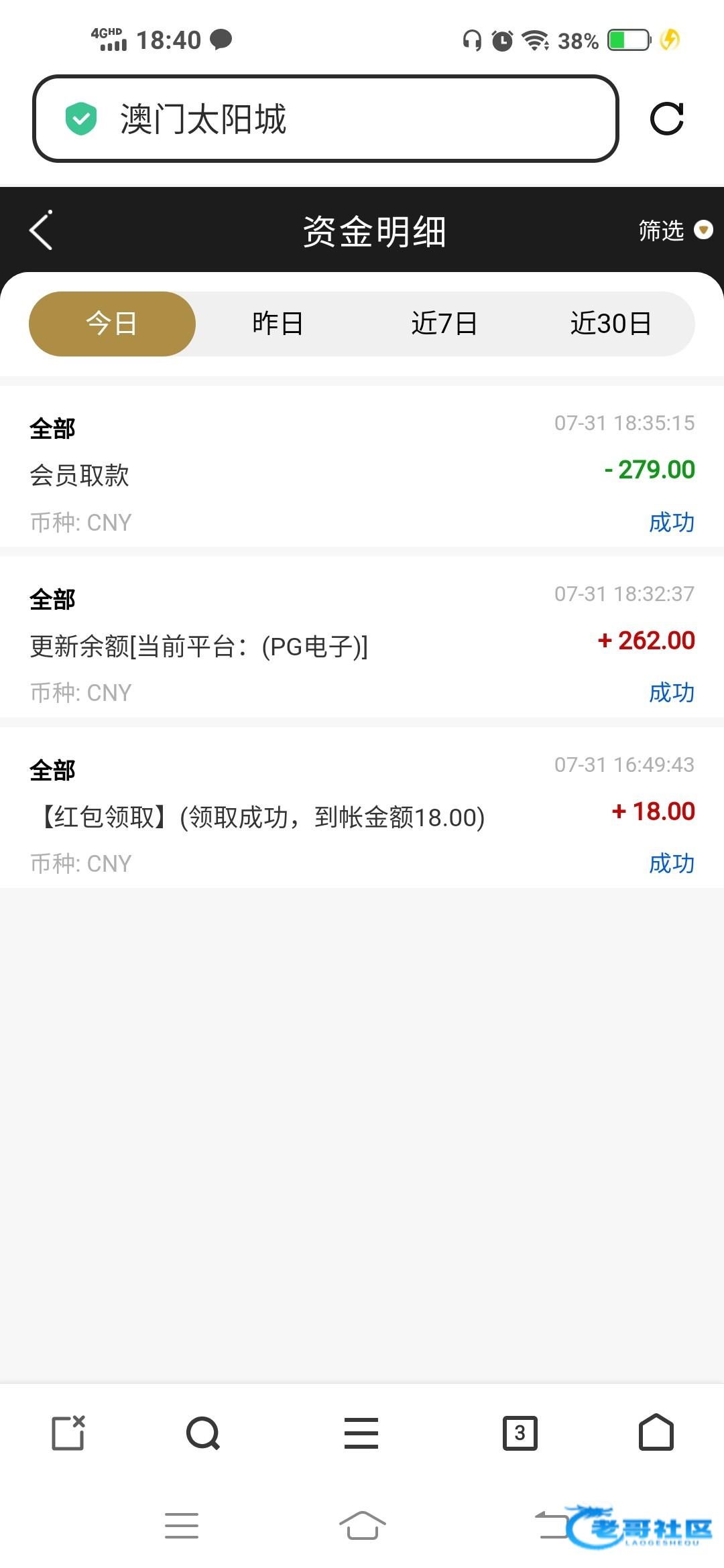Open the 会员取款 -279.00 record
Screen dimensions: 724x1568
(x=362, y=472)
